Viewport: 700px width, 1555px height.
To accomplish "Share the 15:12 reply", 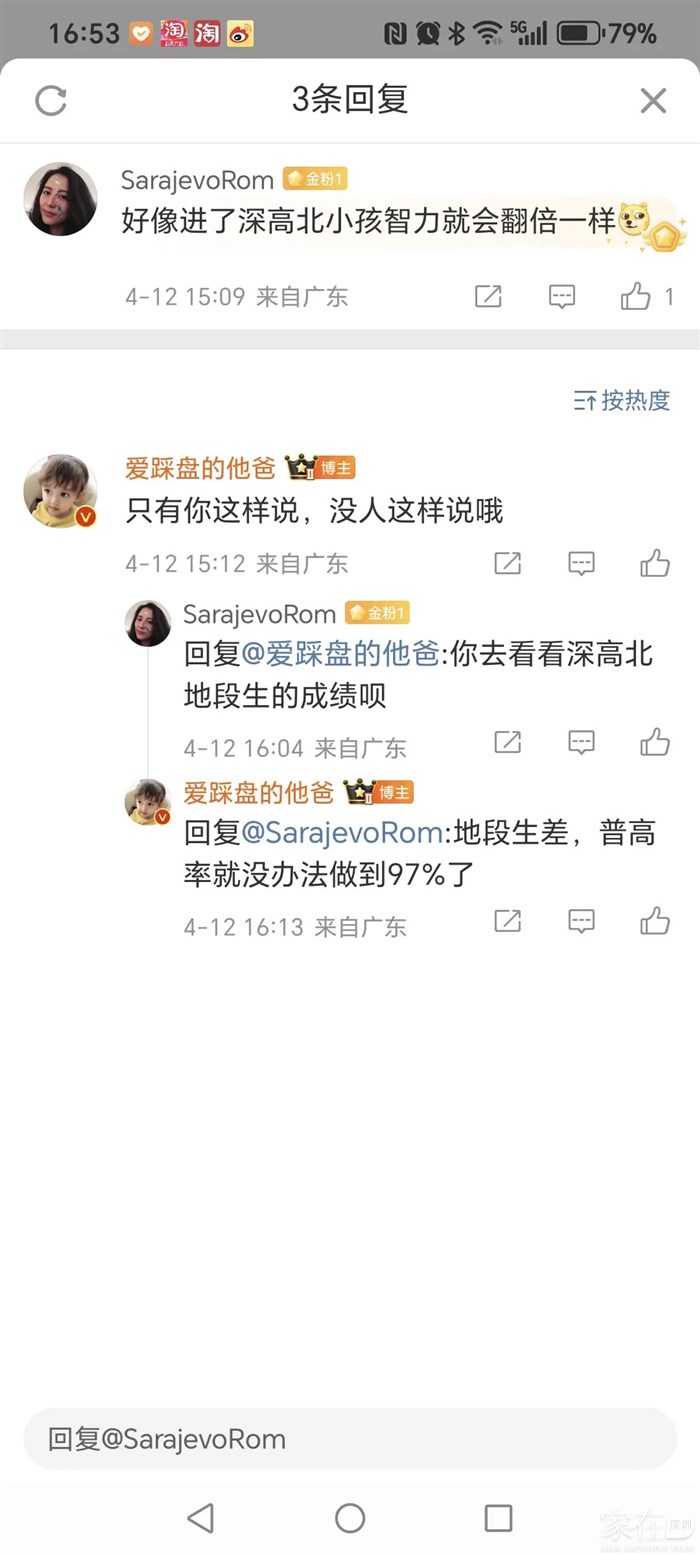I will point(508,563).
